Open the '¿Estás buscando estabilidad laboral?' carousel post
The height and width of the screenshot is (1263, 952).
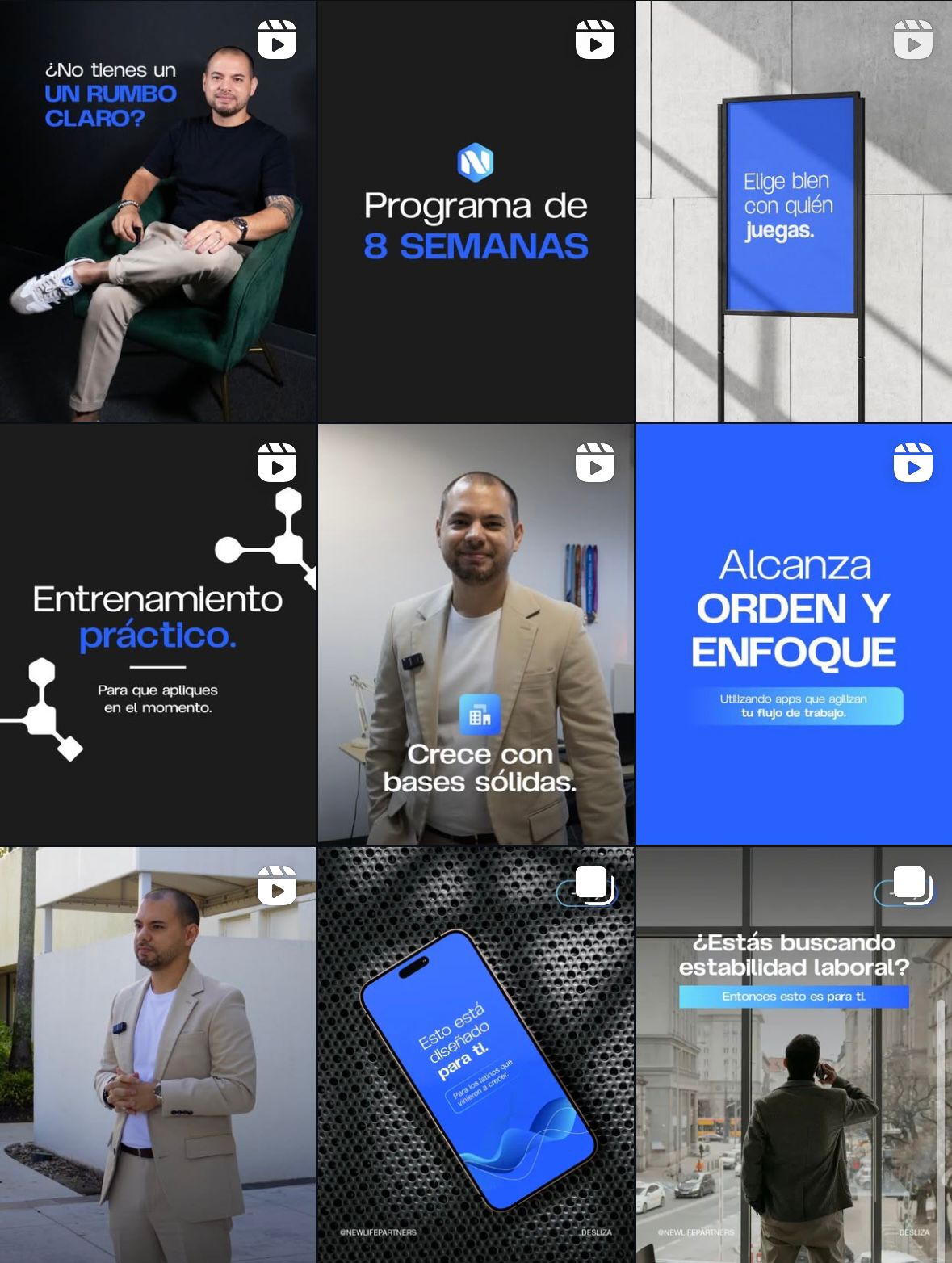tap(794, 1055)
